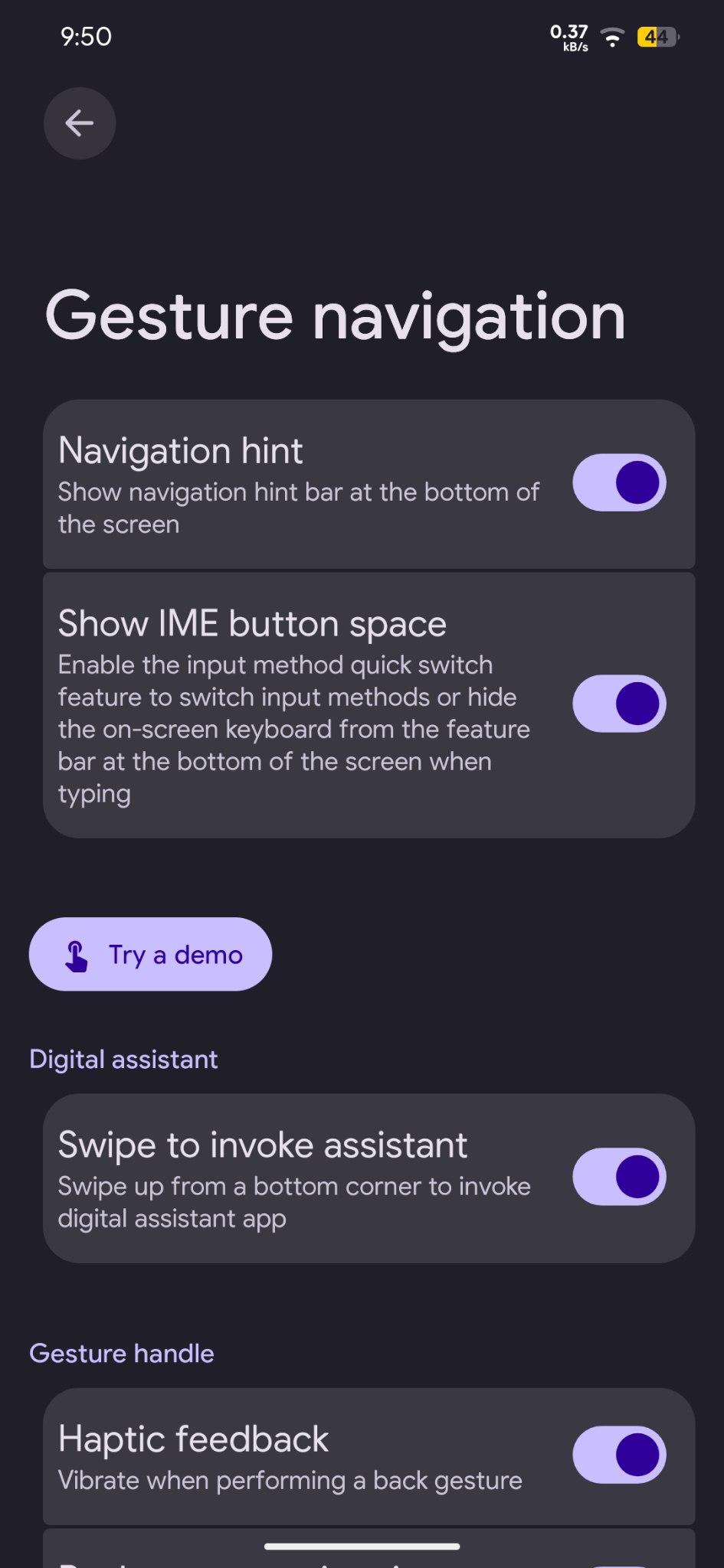Image resolution: width=724 pixels, height=1568 pixels.
Task: Toggle Swipe to invoke assistant off
Action: 619,1177
